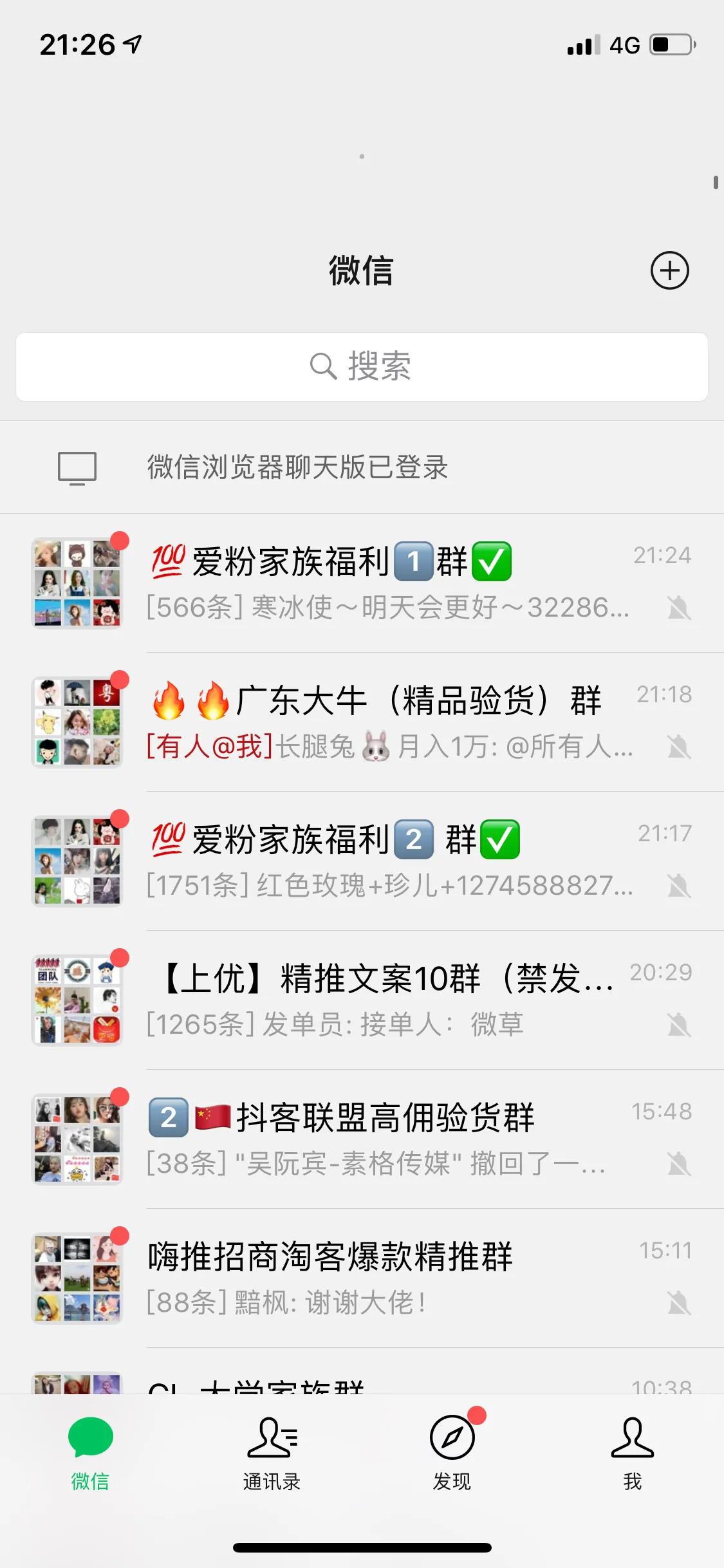Tap the avatar of 嗨推招商淘客爆款精推群
The image size is (724, 1568).
77,1278
